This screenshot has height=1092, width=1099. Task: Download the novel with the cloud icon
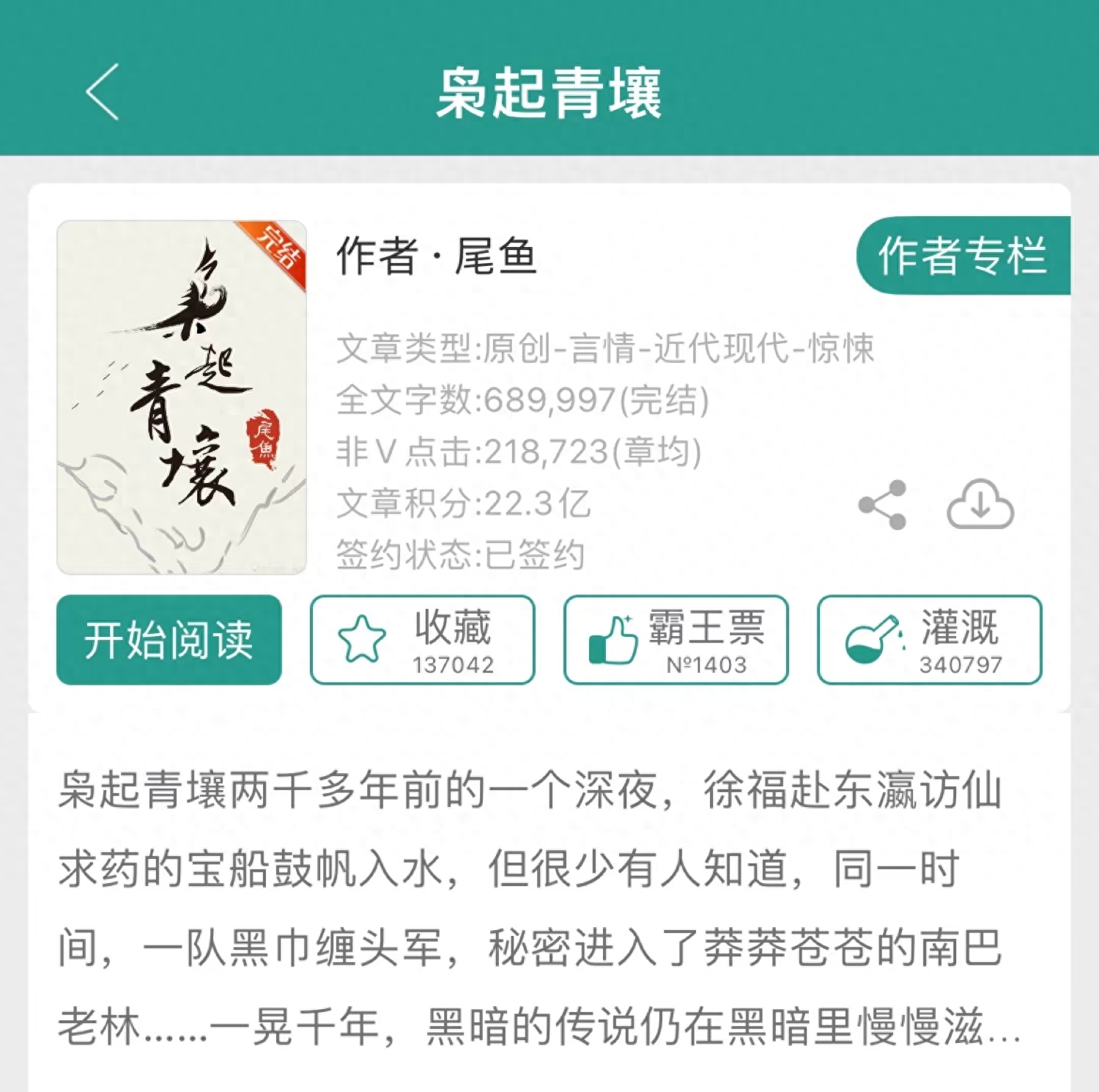point(980,505)
